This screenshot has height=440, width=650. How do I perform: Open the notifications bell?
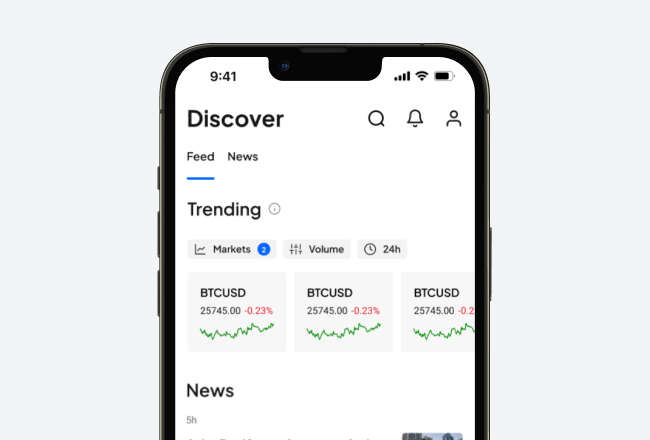415,119
